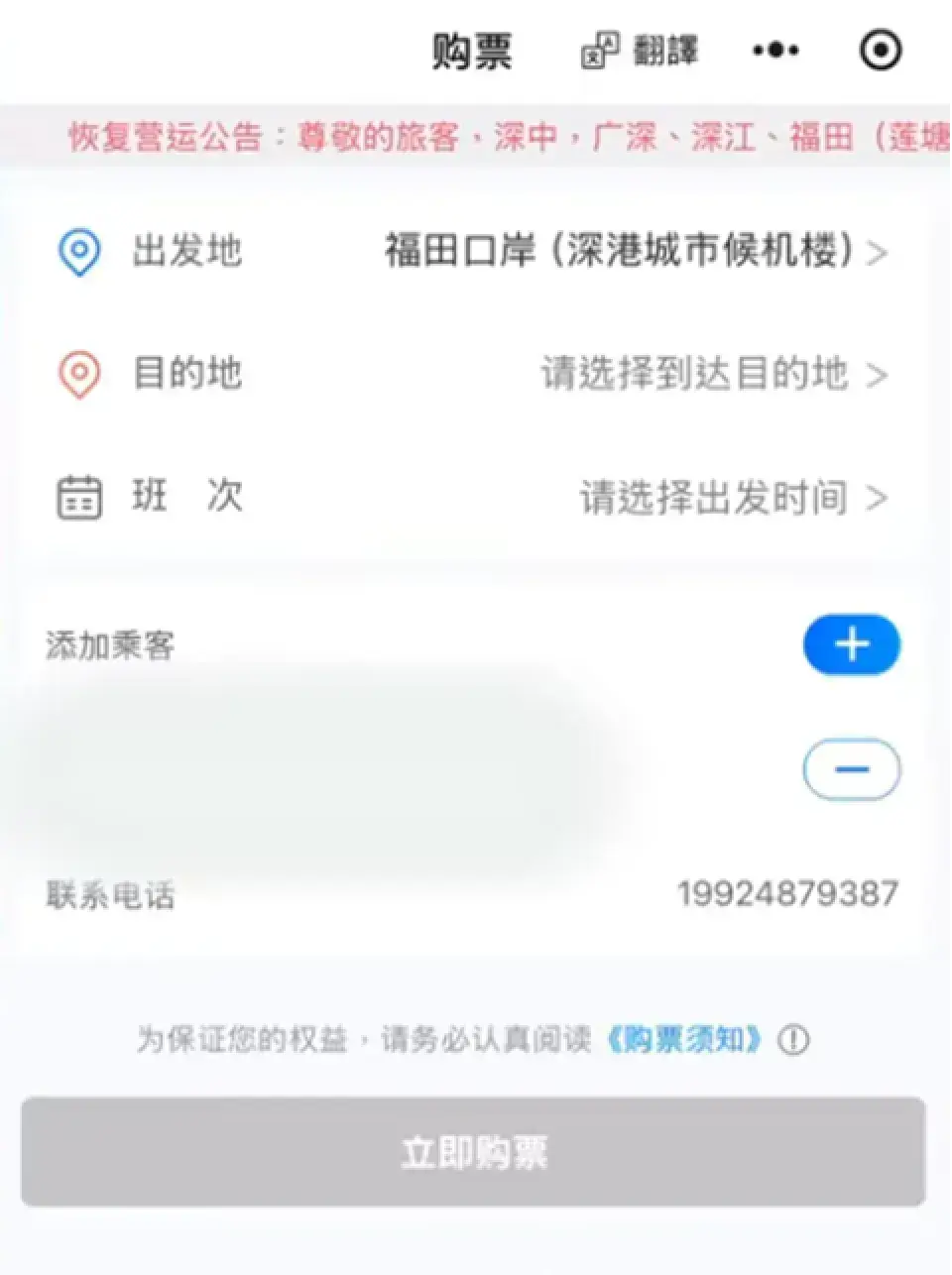Viewport: 952px width, 1275px height.
Task: Tap the 翻譯 translate button
Action: click(640, 50)
